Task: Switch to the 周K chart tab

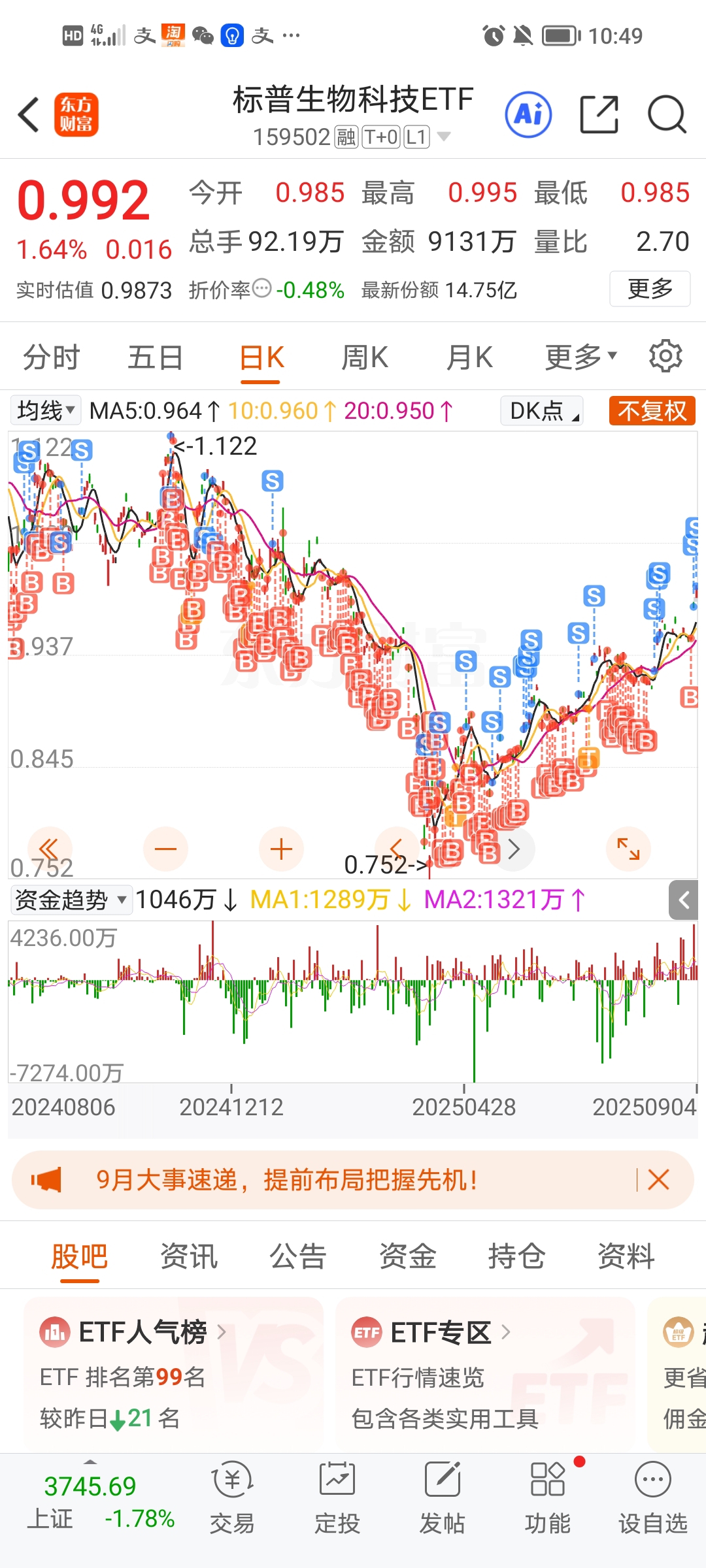Action: [x=365, y=357]
